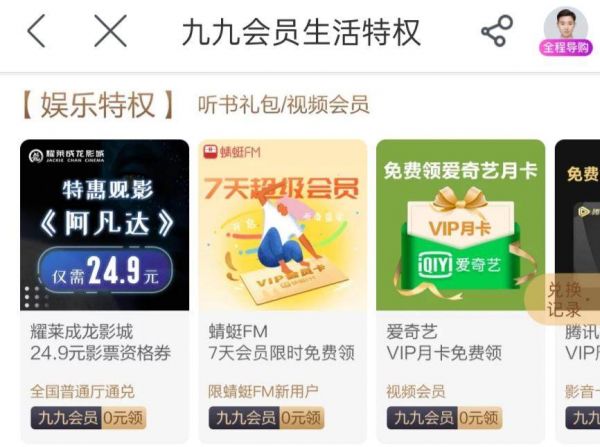Claim 0元领 for 爱奇艺 VIP月卡
The height and width of the screenshot is (447, 600).
coord(479,418)
